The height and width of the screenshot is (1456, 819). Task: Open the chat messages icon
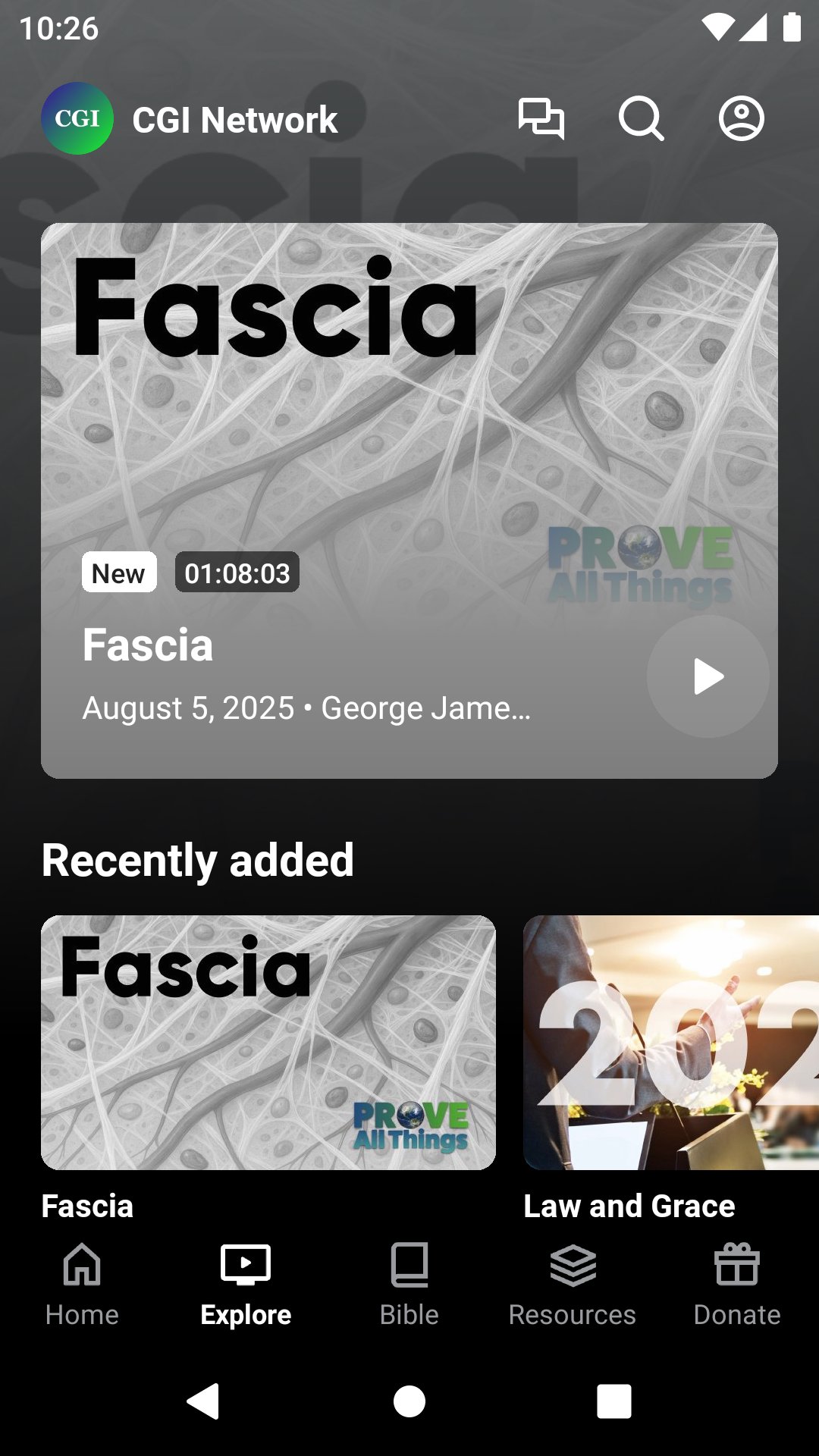[541, 118]
